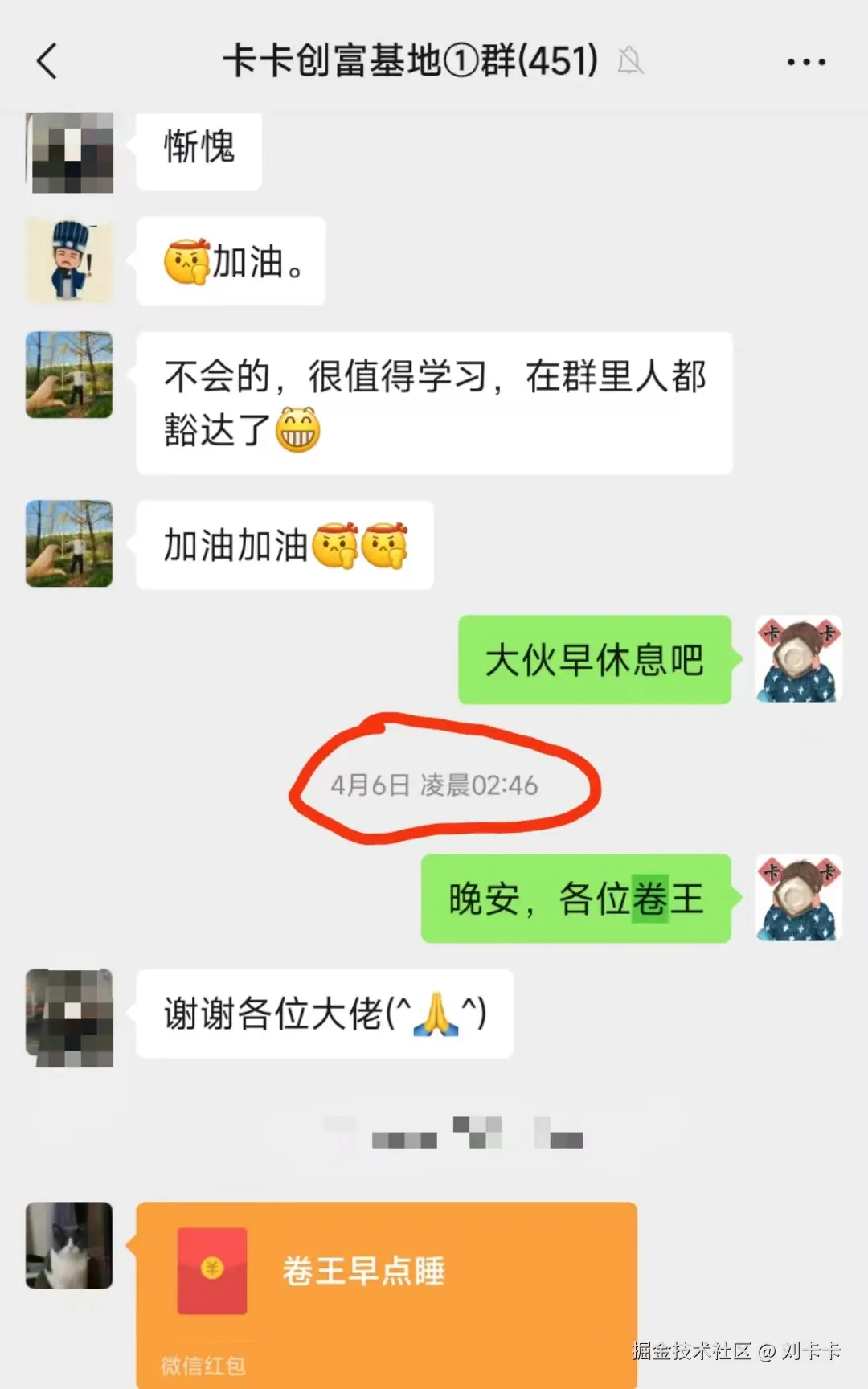Open the three-dot chat info menu

[806, 62]
